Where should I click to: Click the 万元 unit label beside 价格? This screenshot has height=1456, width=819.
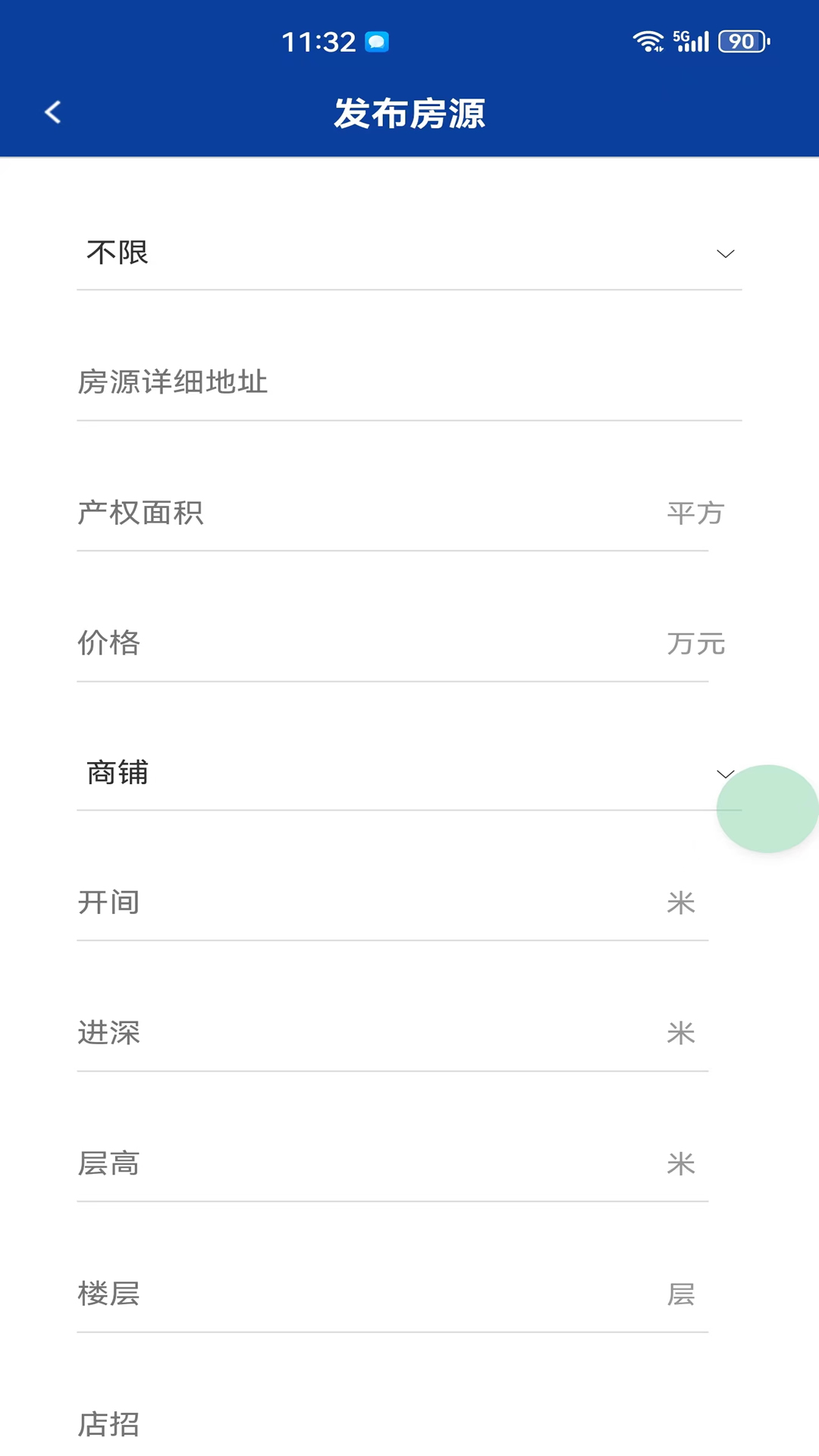(697, 643)
